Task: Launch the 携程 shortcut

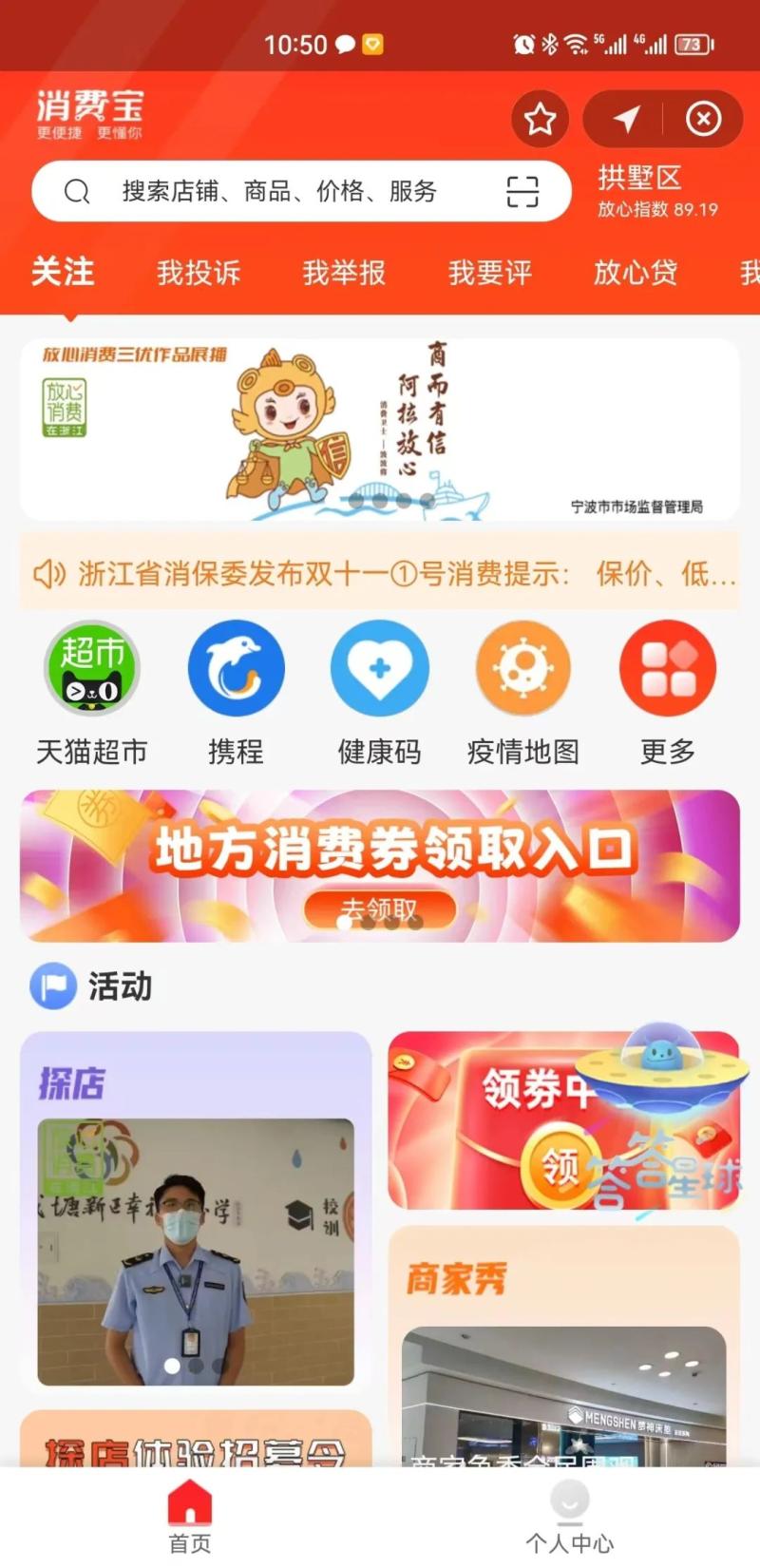Action: [x=236, y=692]
